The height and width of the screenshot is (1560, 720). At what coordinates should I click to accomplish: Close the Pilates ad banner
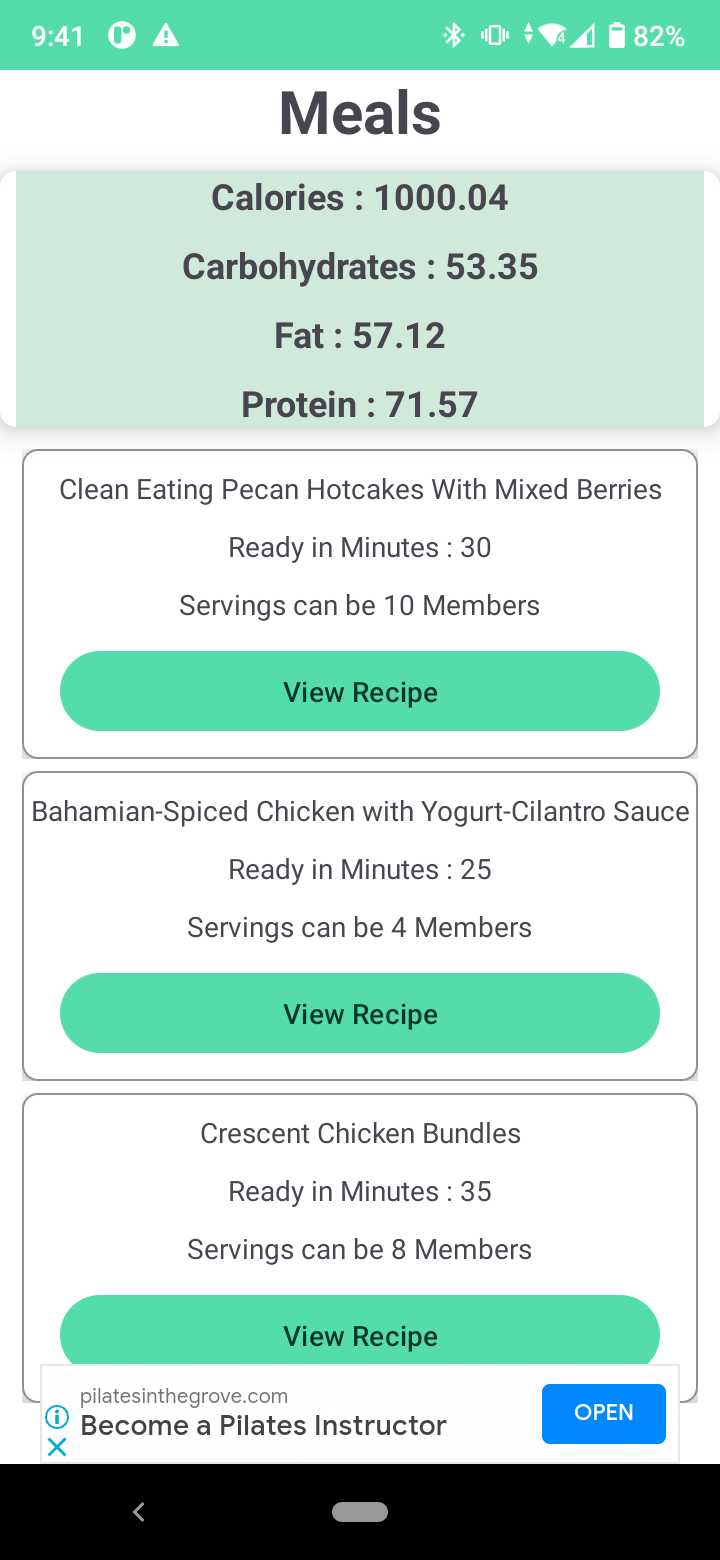tap(58, 1447)
